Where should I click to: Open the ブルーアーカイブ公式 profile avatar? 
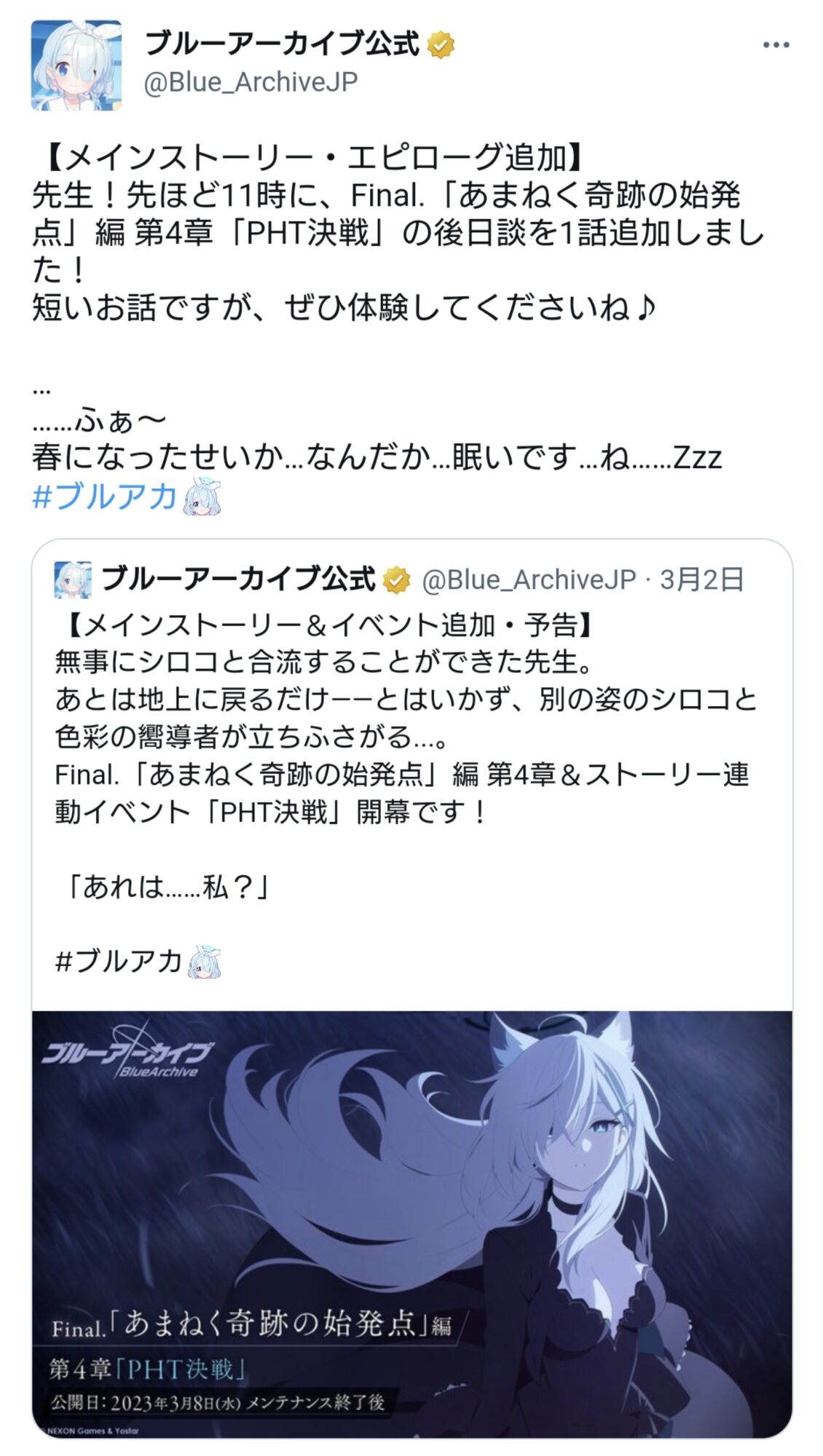[76, 66]
